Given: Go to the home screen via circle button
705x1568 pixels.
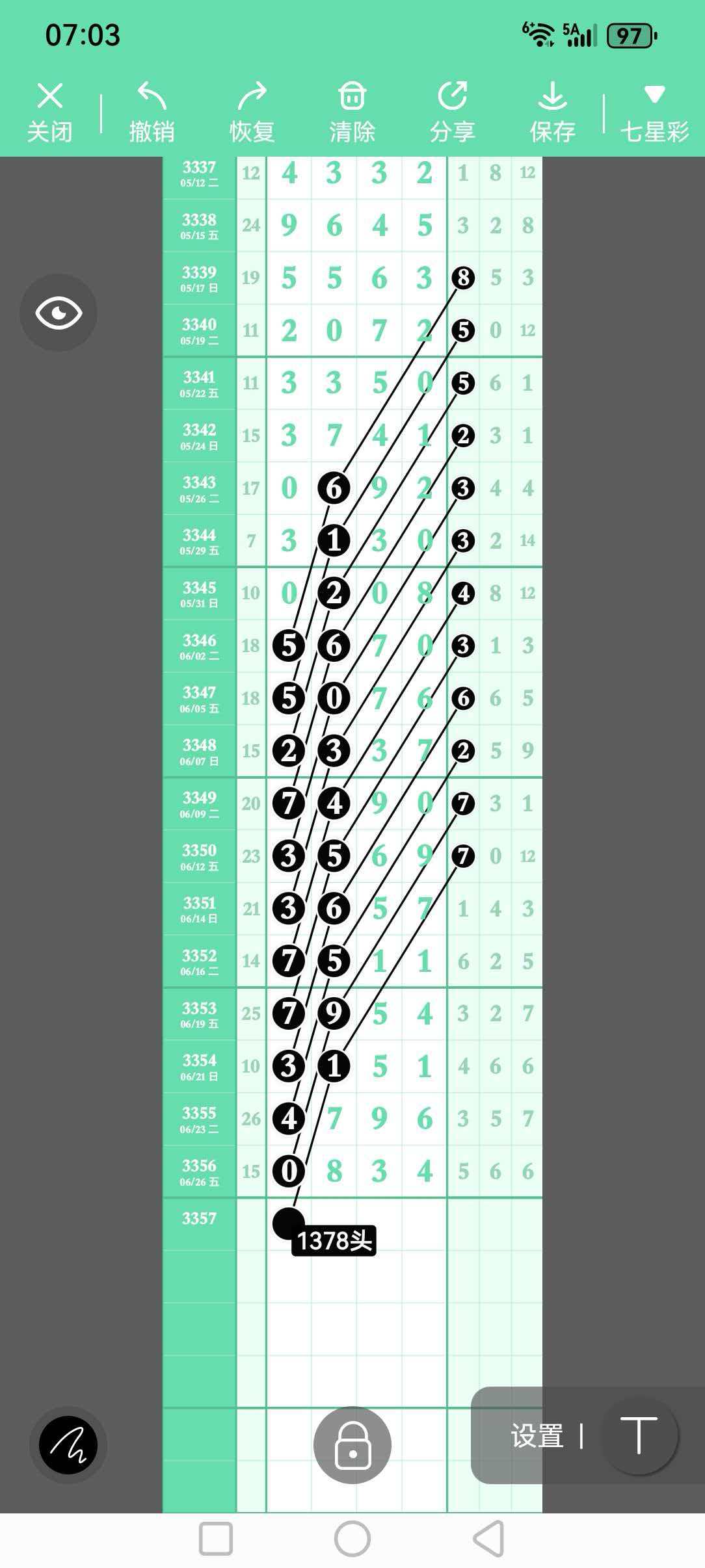Looking at the screenshot, I should pos(352,1539).
